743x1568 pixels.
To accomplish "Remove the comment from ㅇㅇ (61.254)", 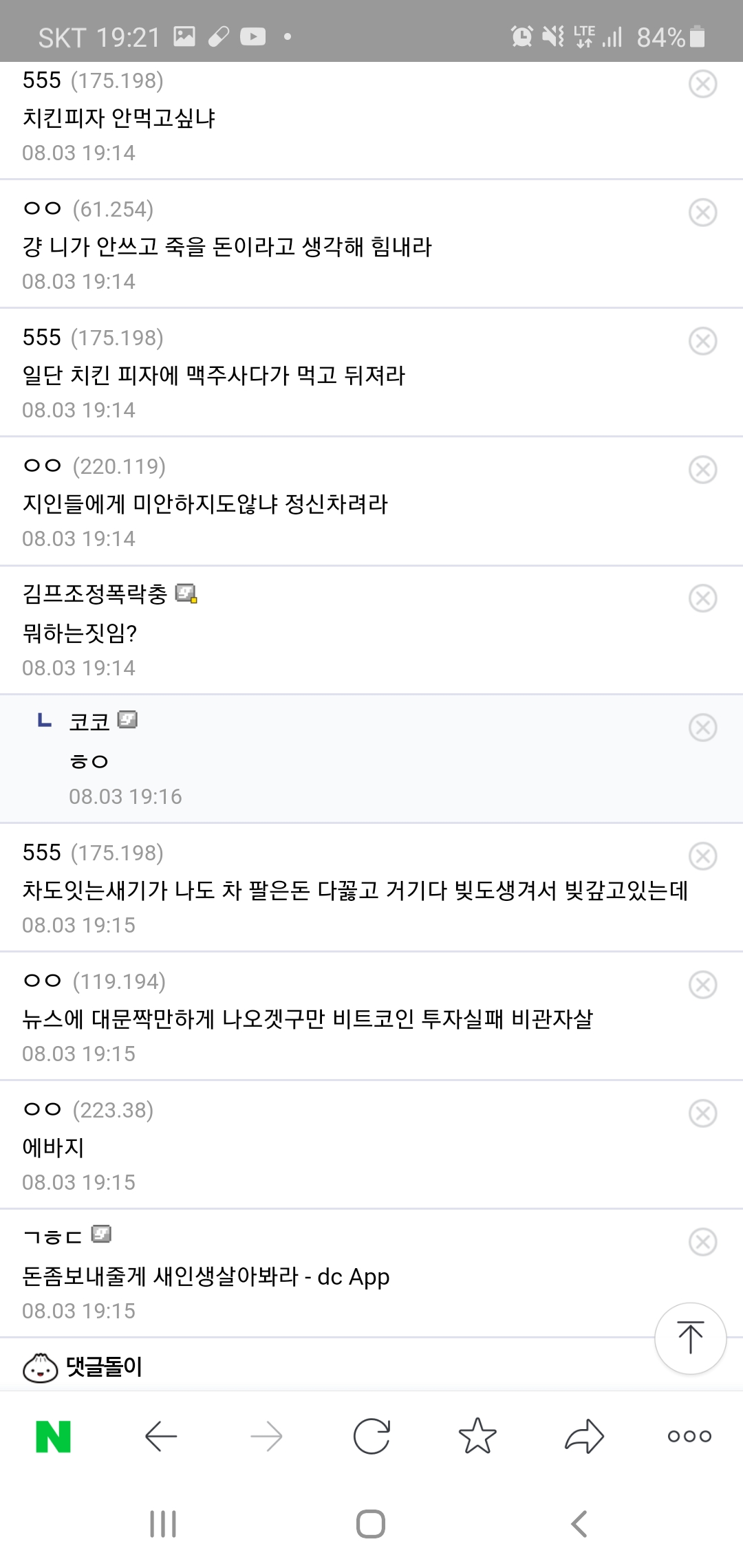I will (x=702, y=213).
